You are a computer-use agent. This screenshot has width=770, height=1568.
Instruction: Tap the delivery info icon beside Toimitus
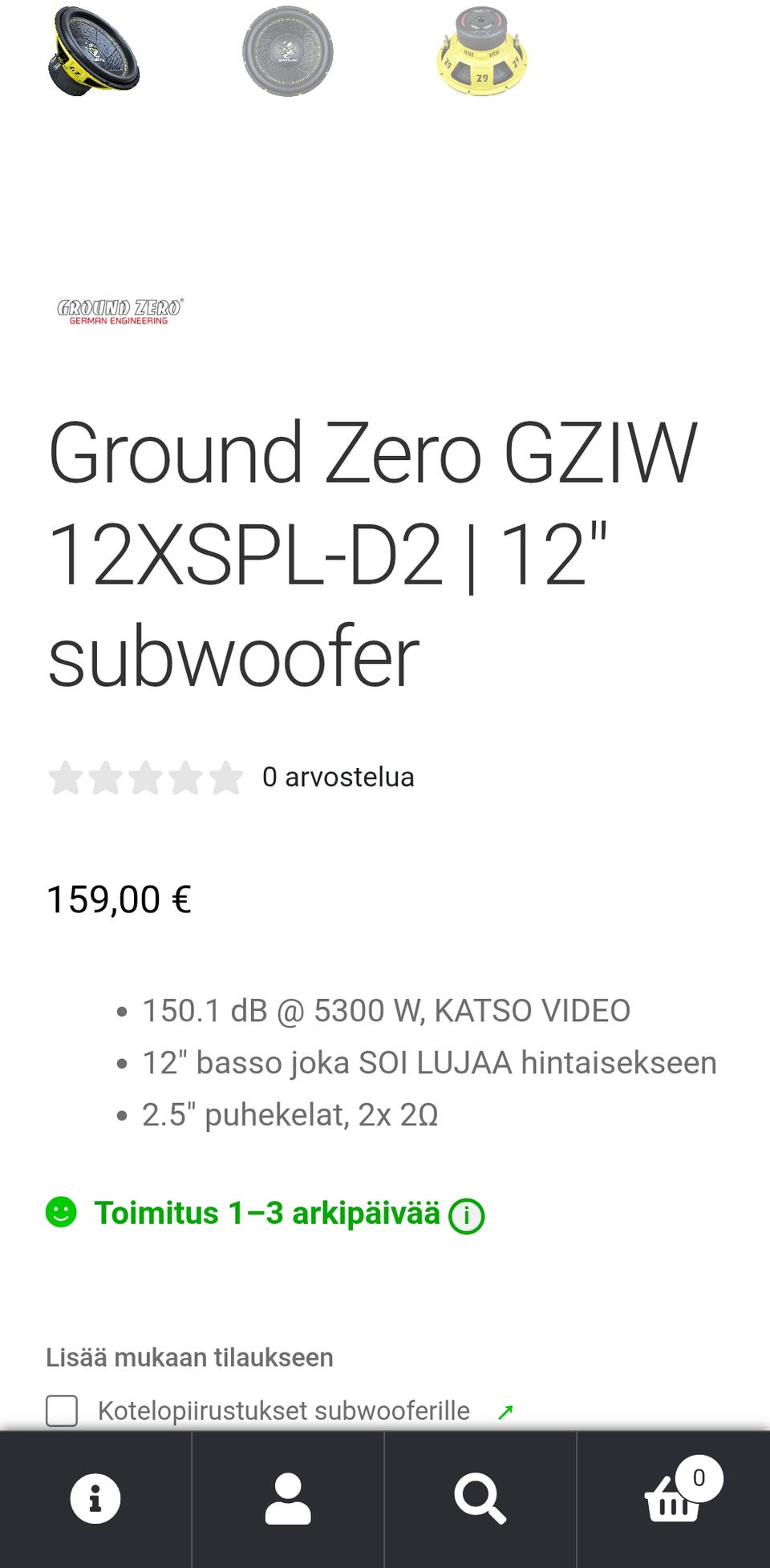click(466, 1216)
